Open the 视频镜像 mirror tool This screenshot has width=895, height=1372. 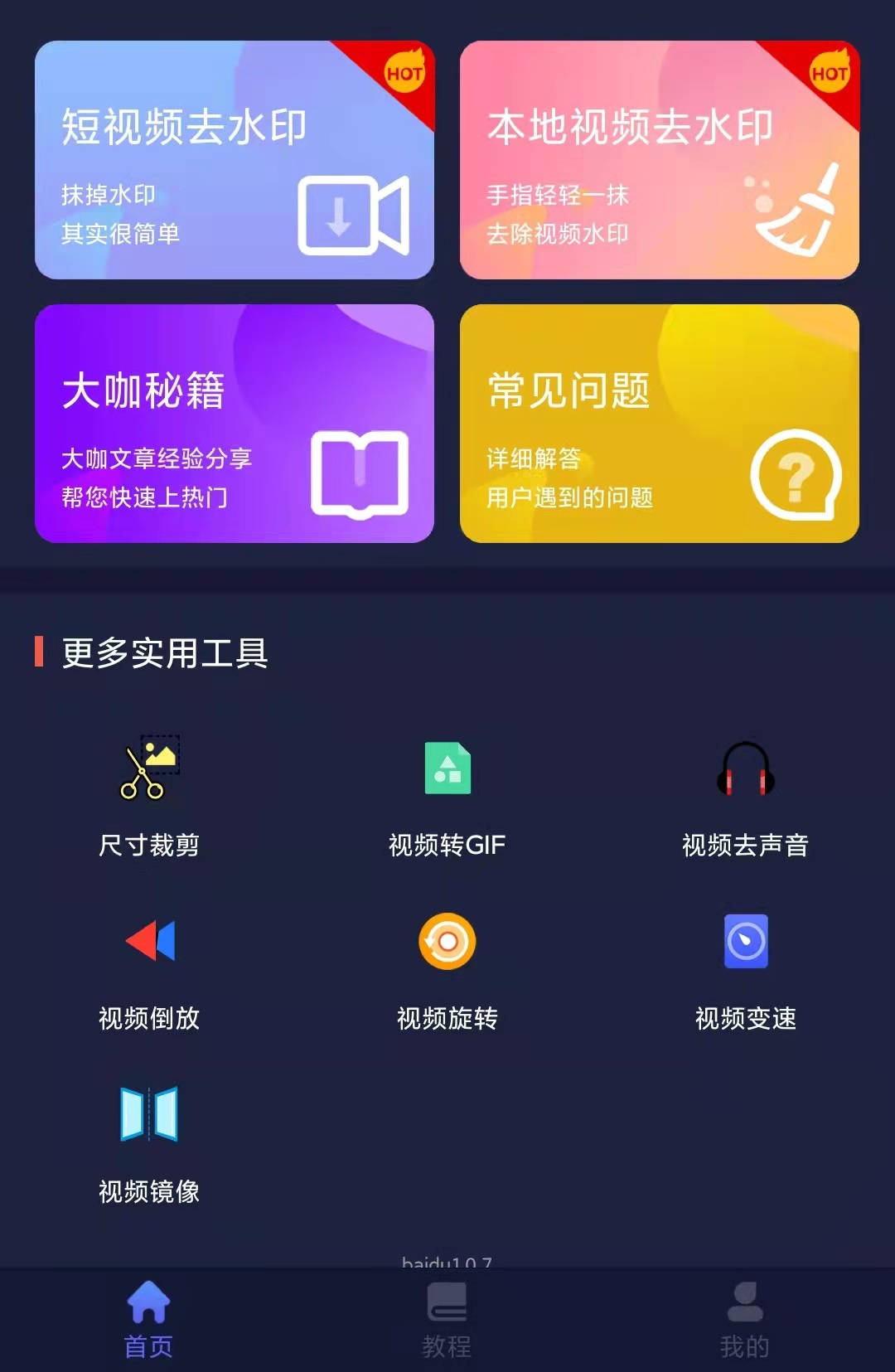149,1144
